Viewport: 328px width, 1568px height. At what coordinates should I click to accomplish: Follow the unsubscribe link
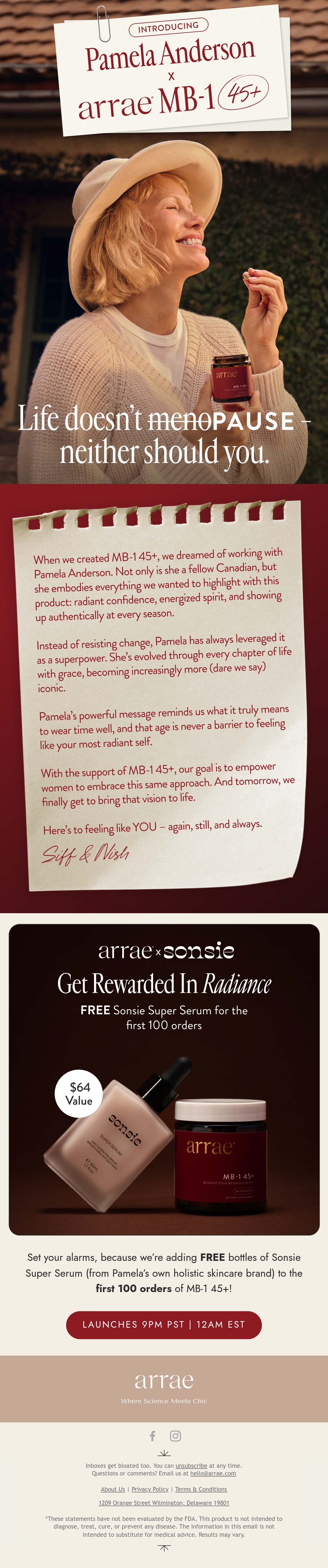(x=191, y=1466)
